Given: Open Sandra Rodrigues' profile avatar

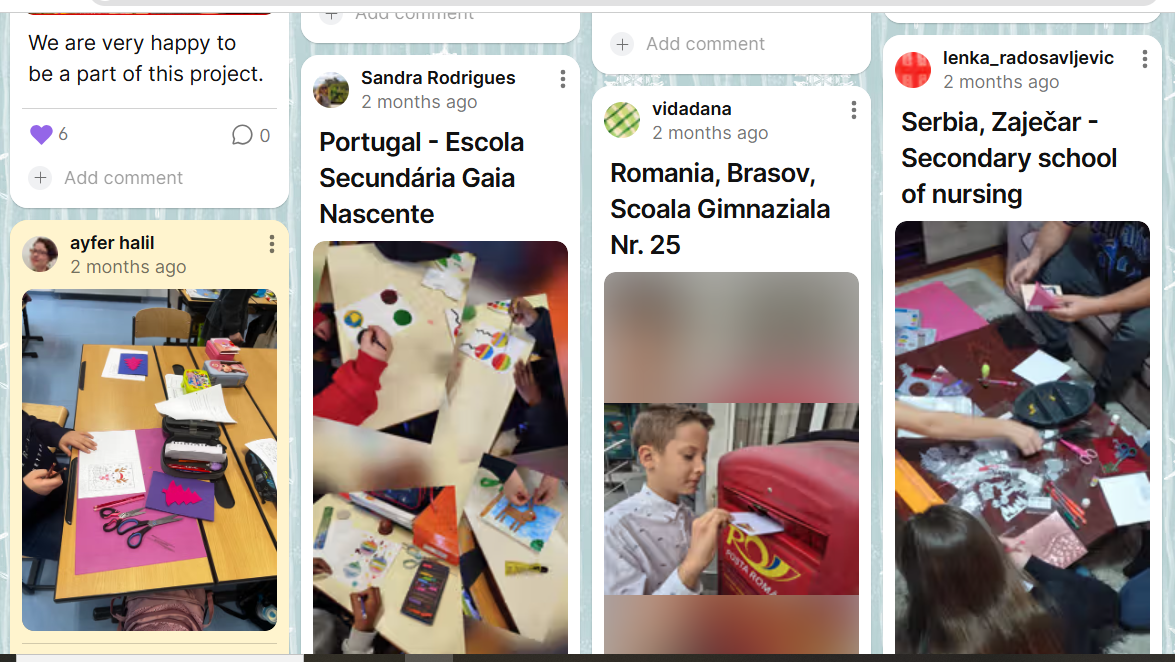Looking at the screenshot, I should pyautogui.click(x=331, y=90).
